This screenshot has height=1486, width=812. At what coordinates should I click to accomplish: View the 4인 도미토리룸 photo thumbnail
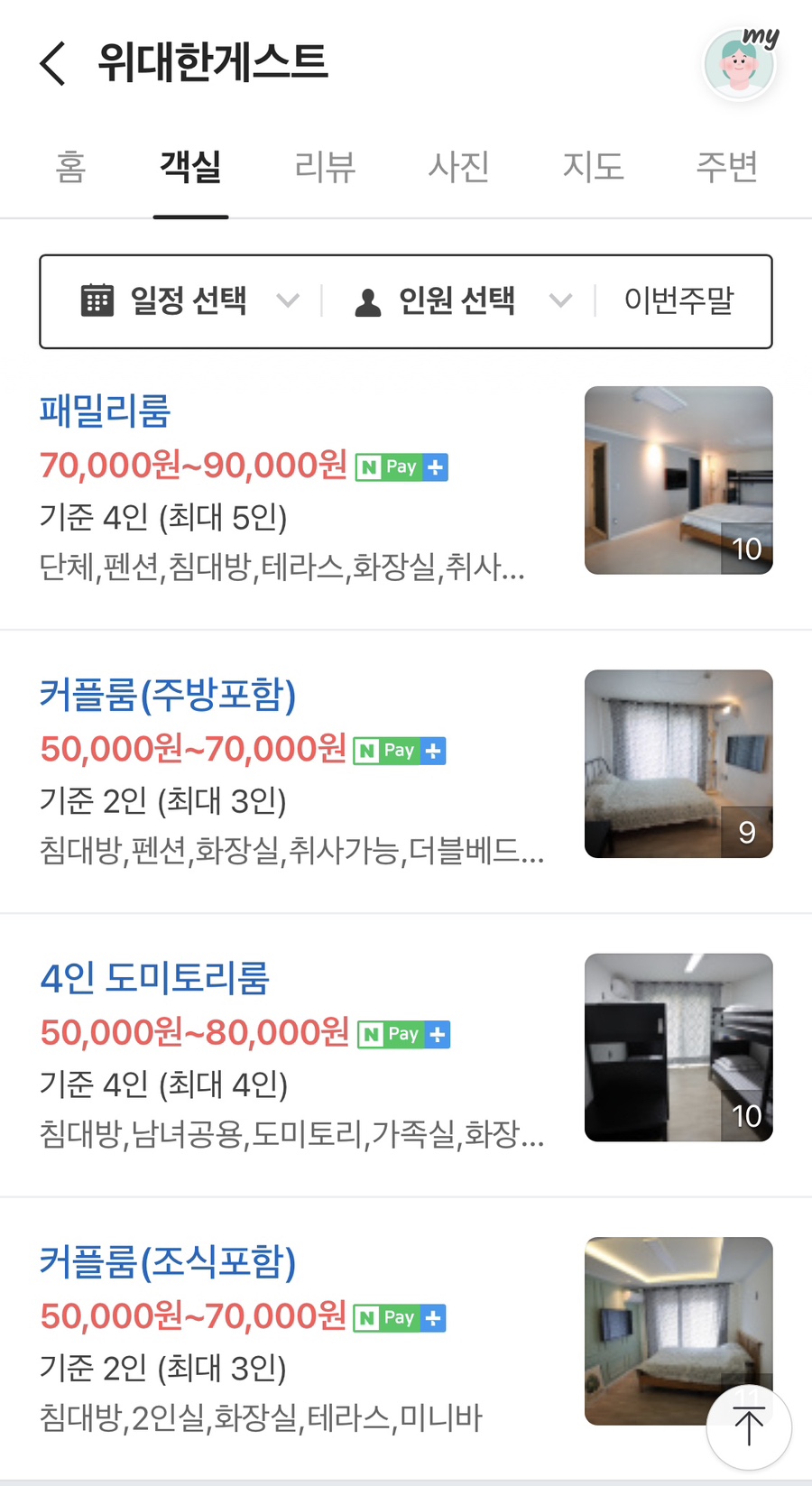[x=678, y=1048]
